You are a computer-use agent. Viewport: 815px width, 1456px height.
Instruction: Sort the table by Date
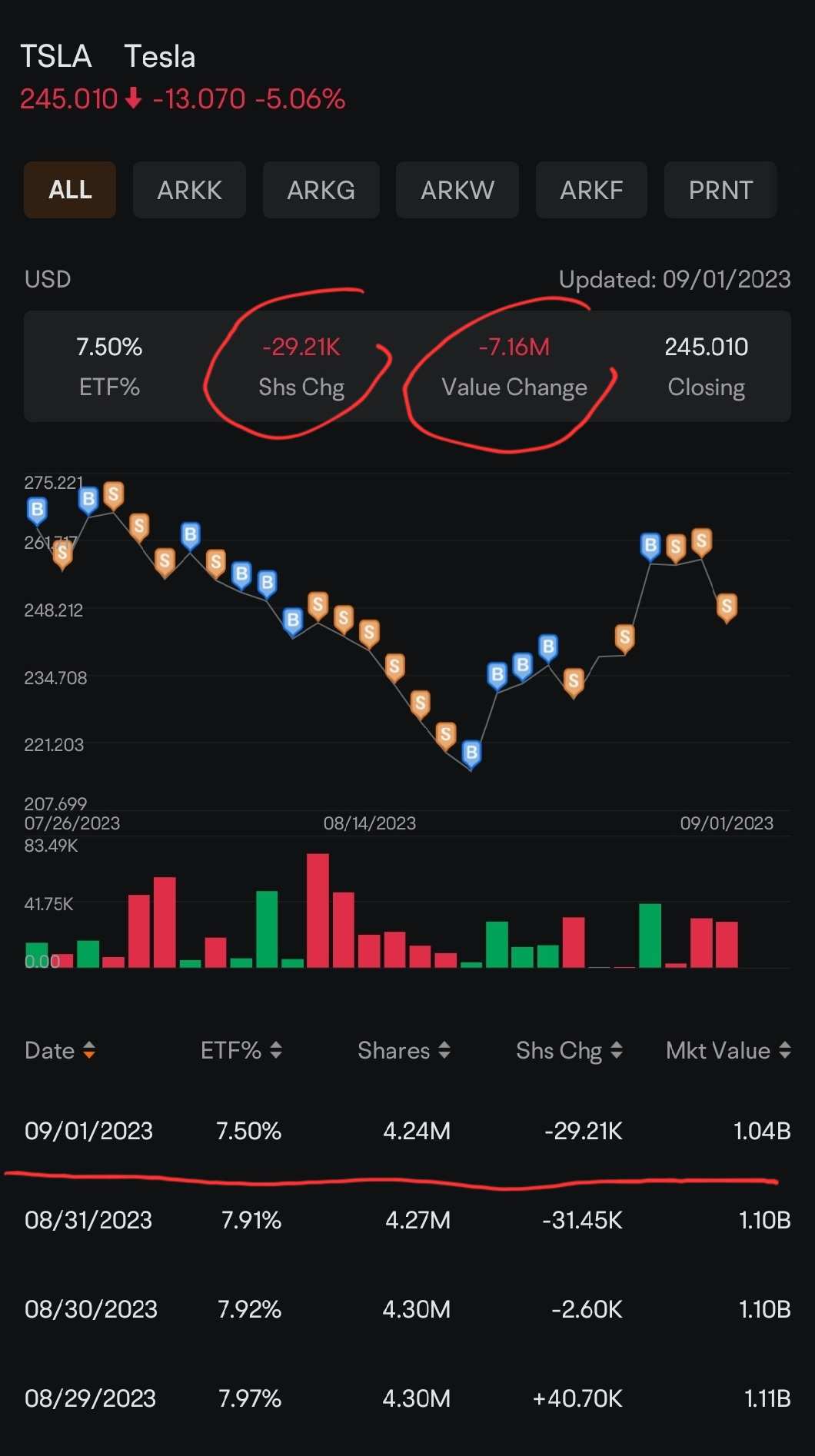(60, 1050)
